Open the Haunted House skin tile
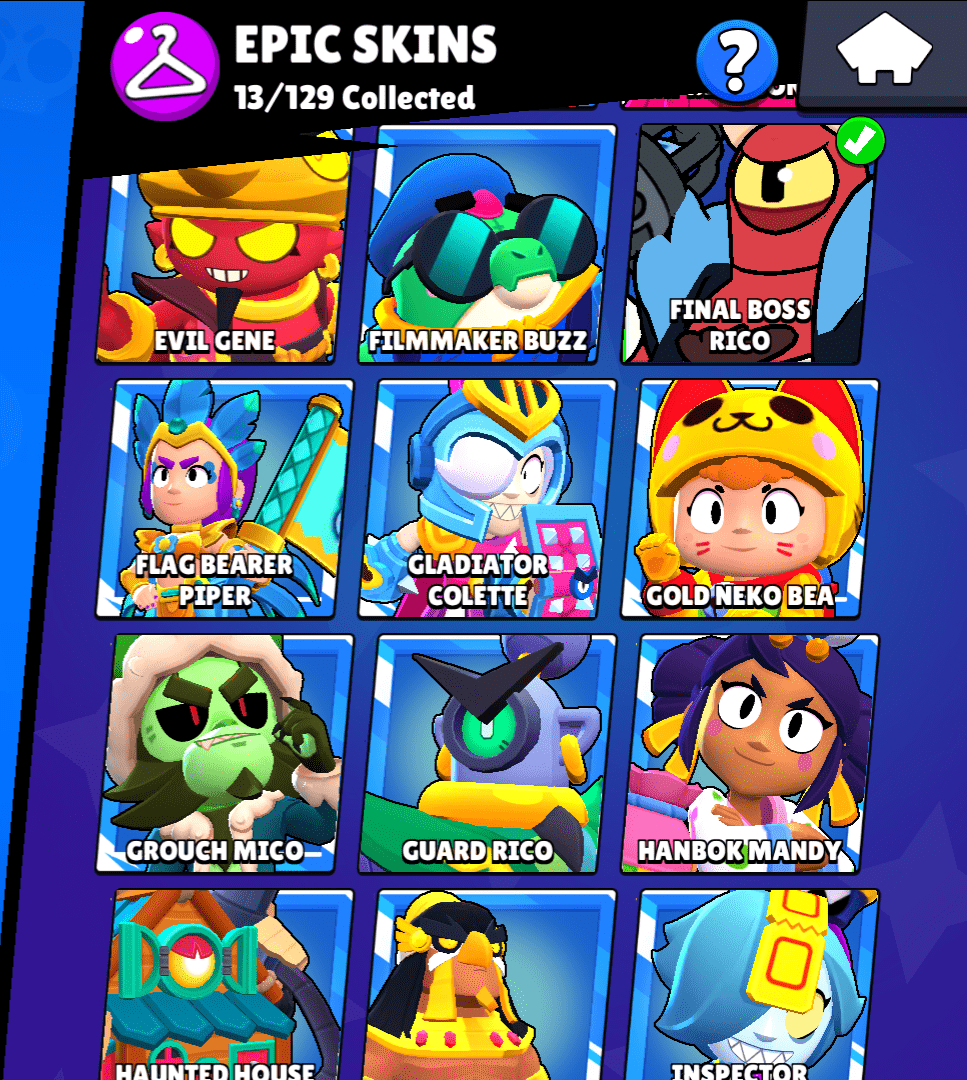Image resolution: width=967 pixels, height=1080 pixels. click(x=225, y=985)
